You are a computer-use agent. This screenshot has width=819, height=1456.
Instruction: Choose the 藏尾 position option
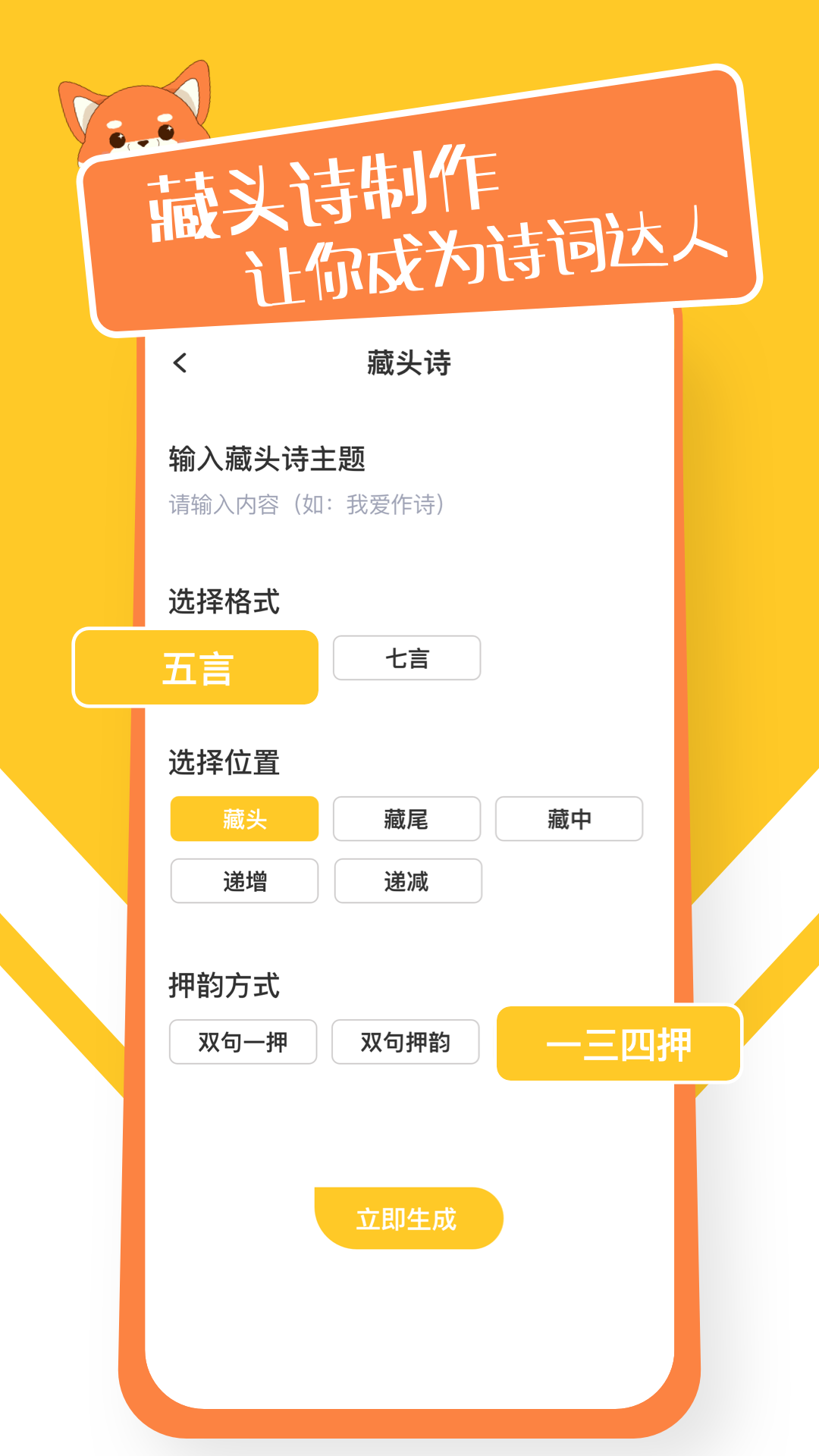(x=408, y=819)
